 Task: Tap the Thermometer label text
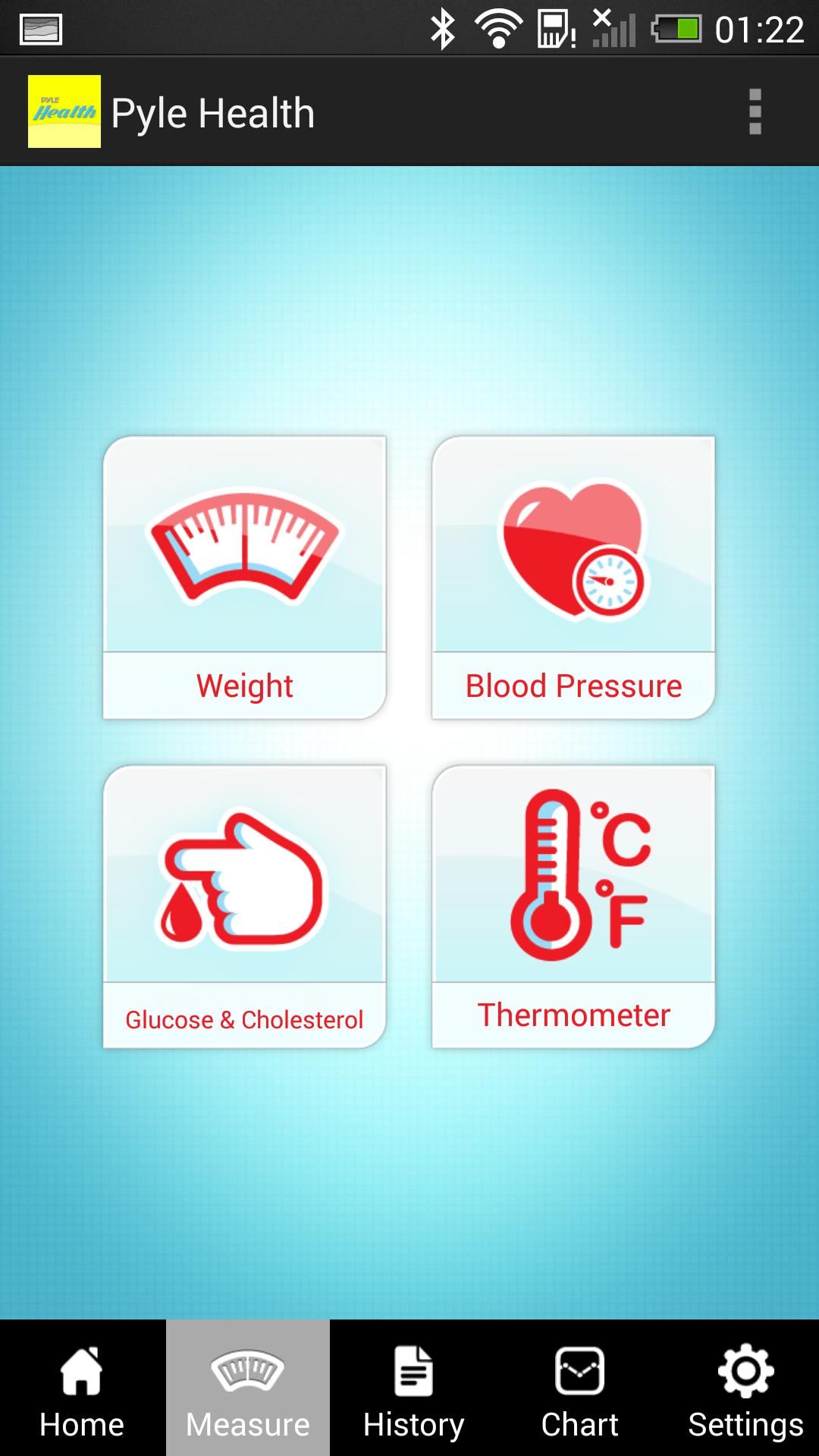click(573, 1014)
